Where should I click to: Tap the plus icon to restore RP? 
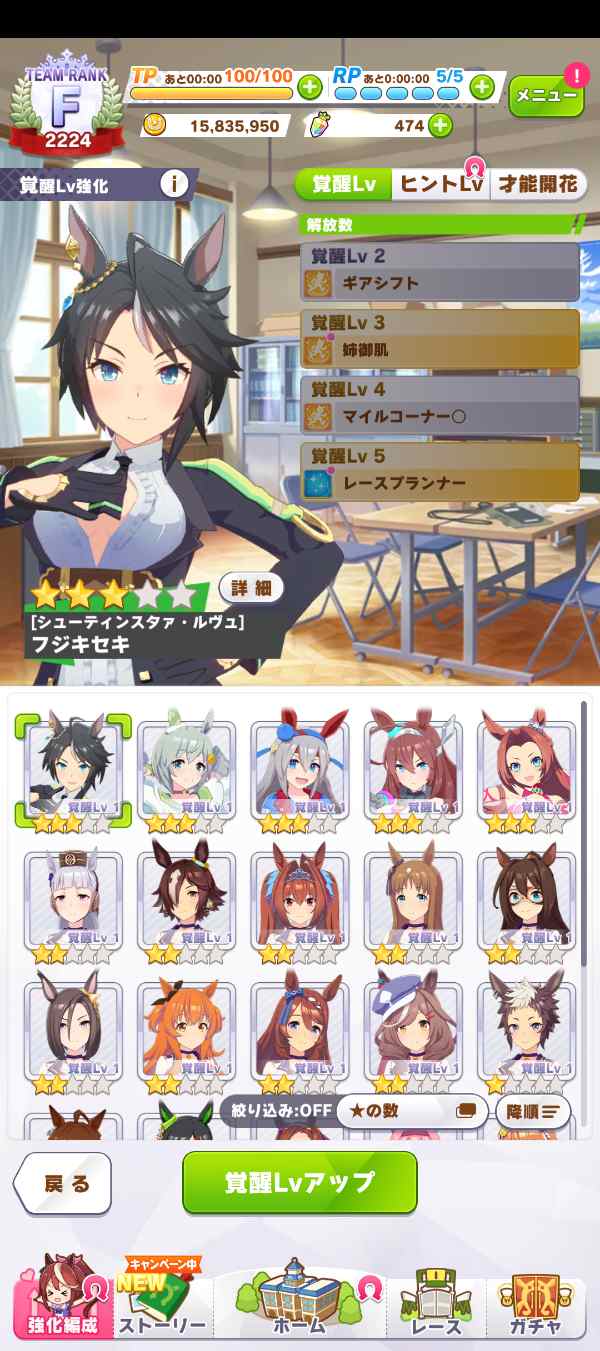pos(482,86)
